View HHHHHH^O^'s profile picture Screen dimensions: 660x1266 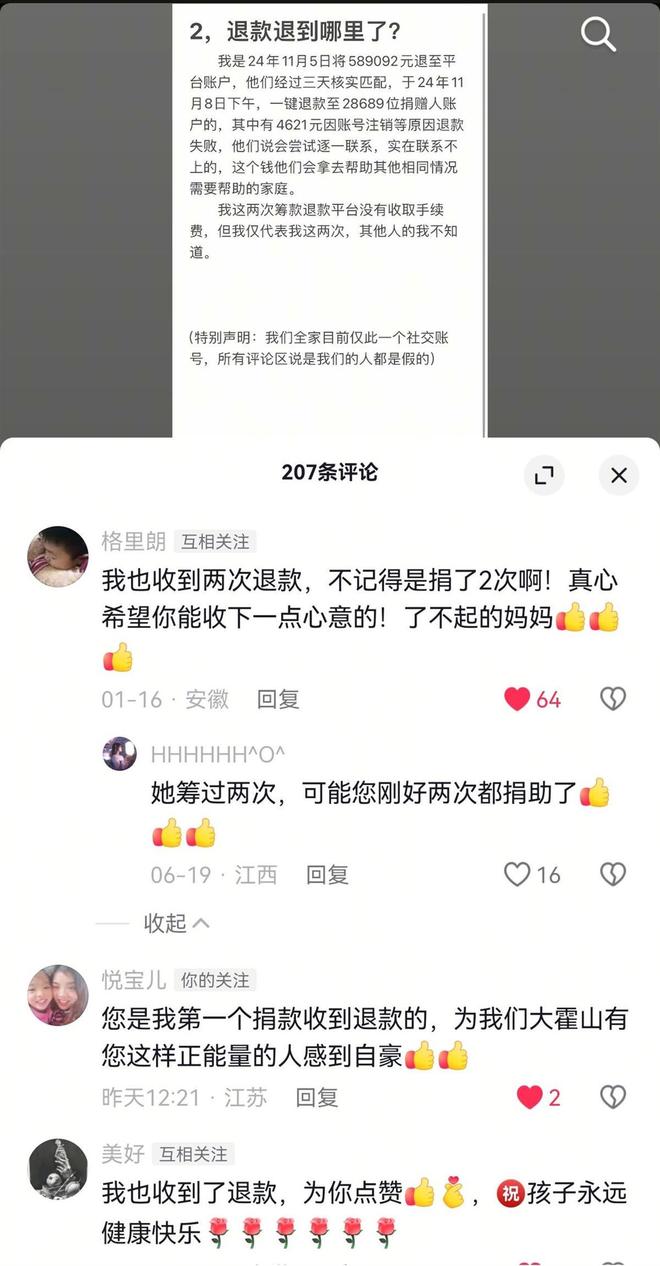point(120,754)
